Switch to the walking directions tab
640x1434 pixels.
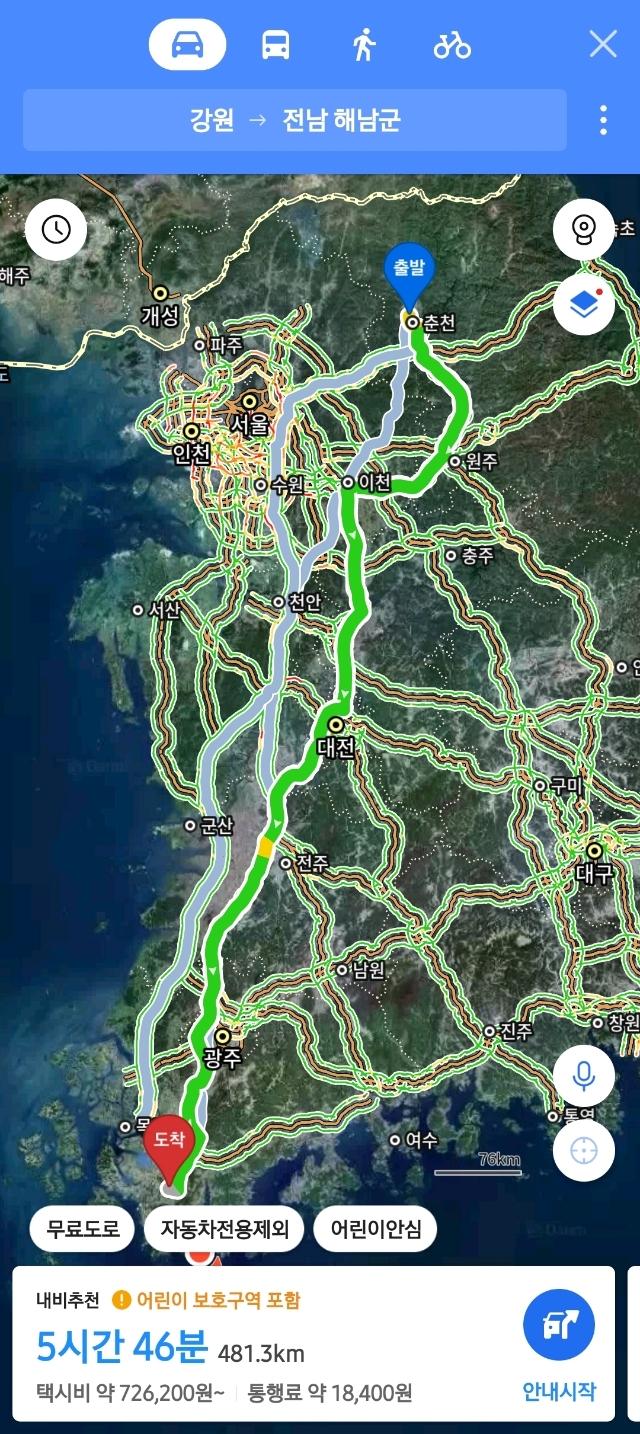[x=364, y=45]
